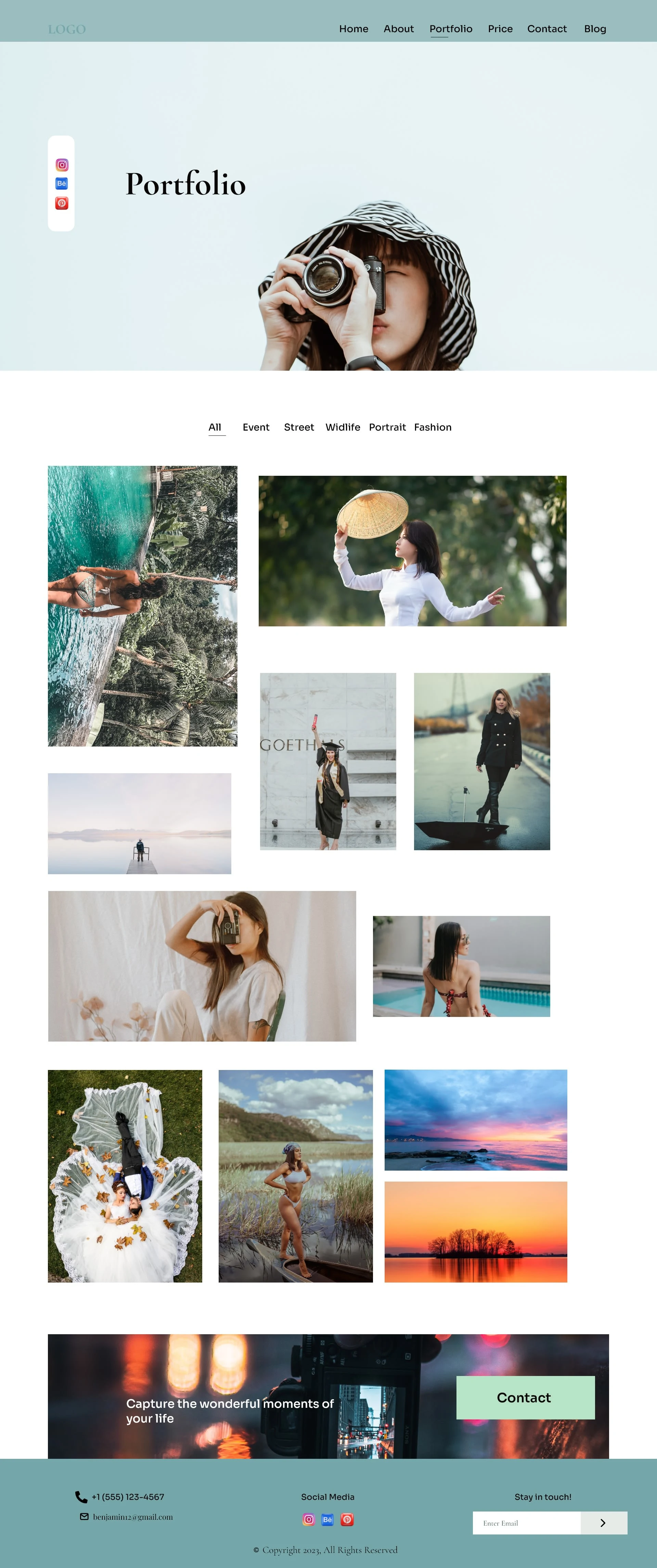
Task: Filter gallery by Fashion
Action: tap(433, 427)
